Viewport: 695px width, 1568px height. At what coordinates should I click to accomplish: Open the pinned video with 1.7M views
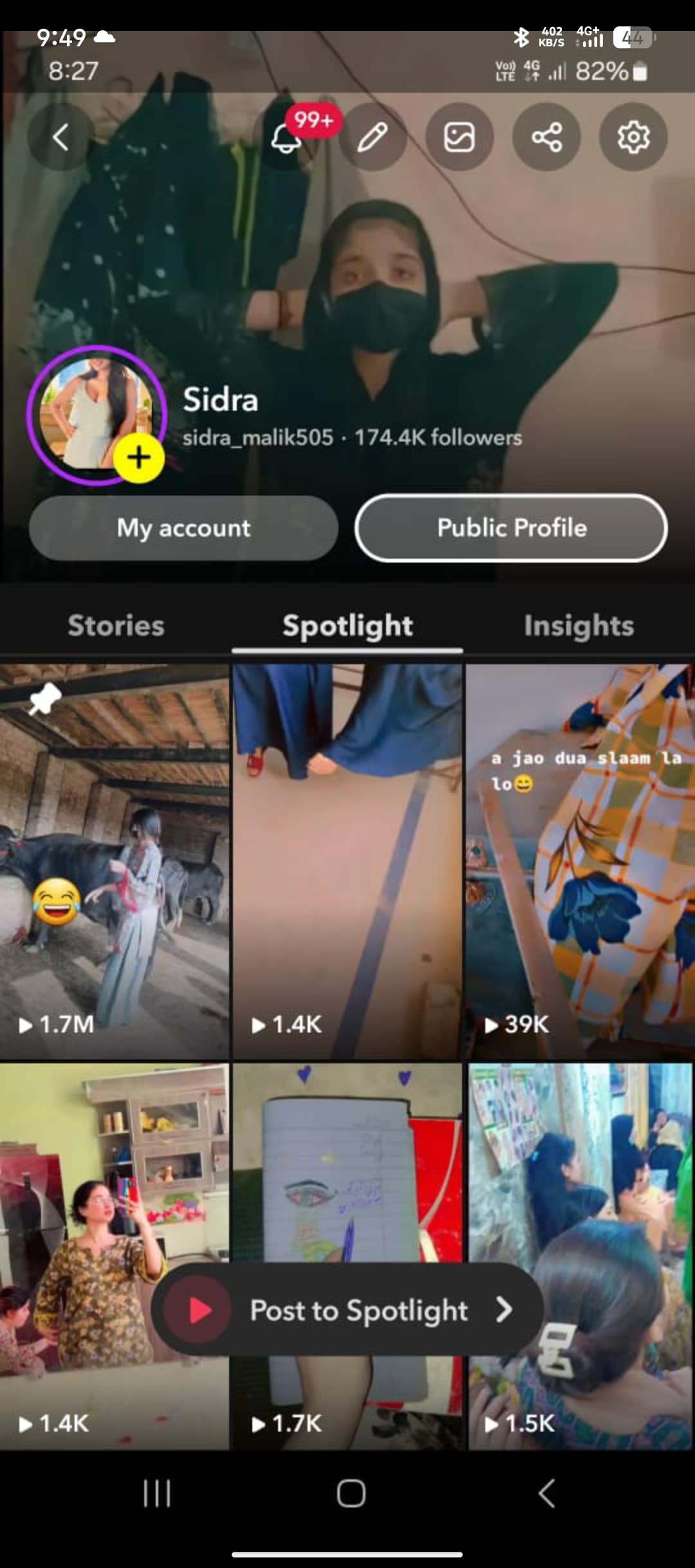[x=114, y=861]
